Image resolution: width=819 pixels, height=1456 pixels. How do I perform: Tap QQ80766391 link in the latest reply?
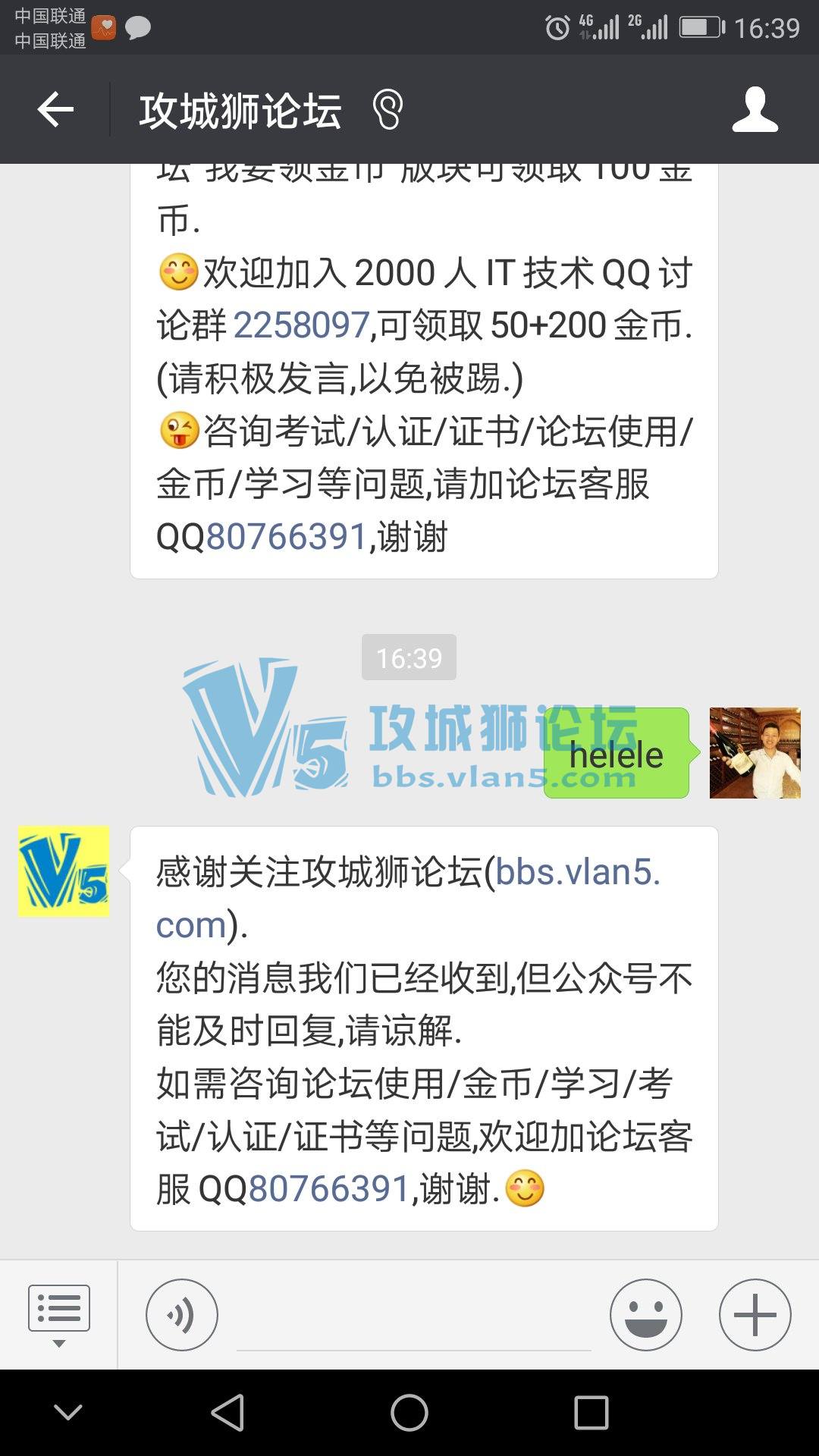click(x=329, y=1189)
